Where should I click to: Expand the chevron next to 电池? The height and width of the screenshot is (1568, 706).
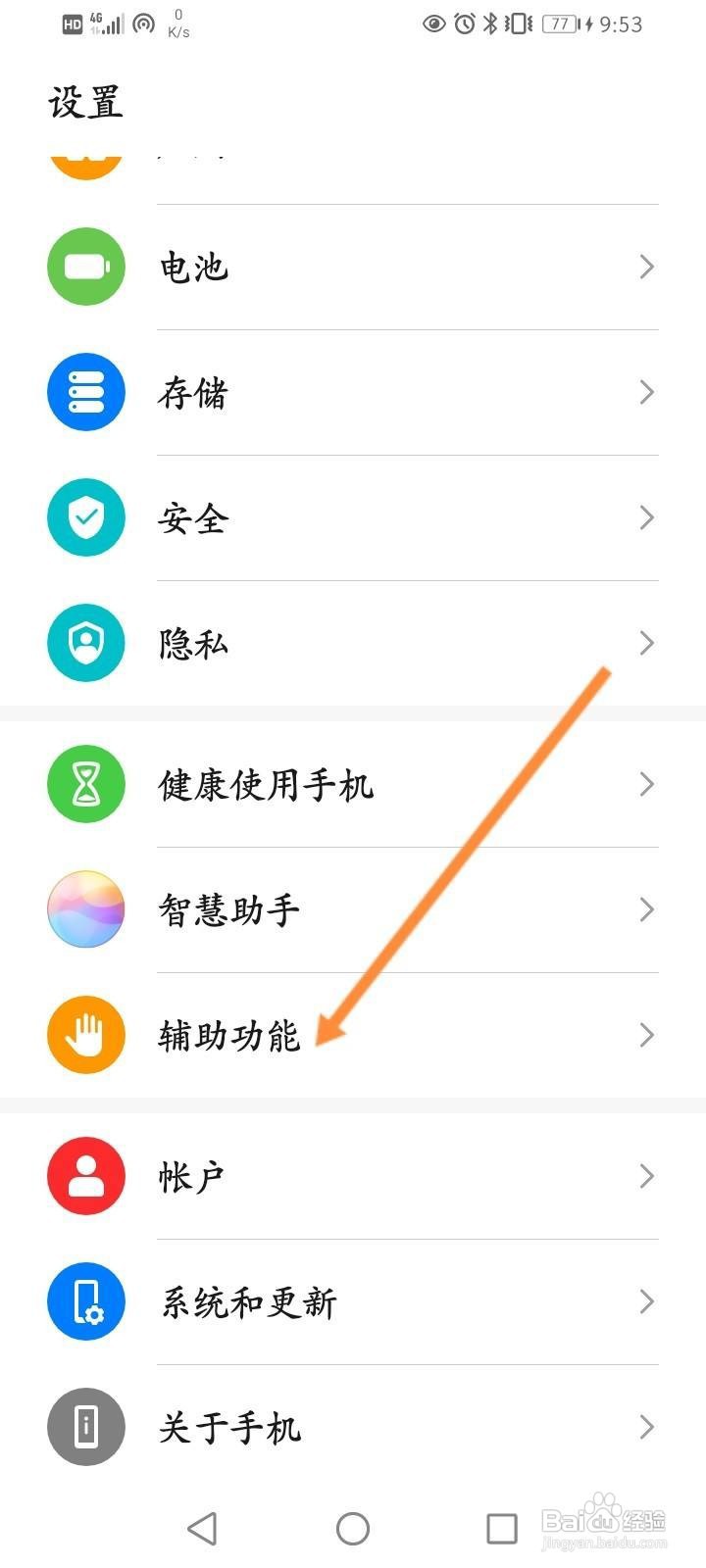pos(646,266)
